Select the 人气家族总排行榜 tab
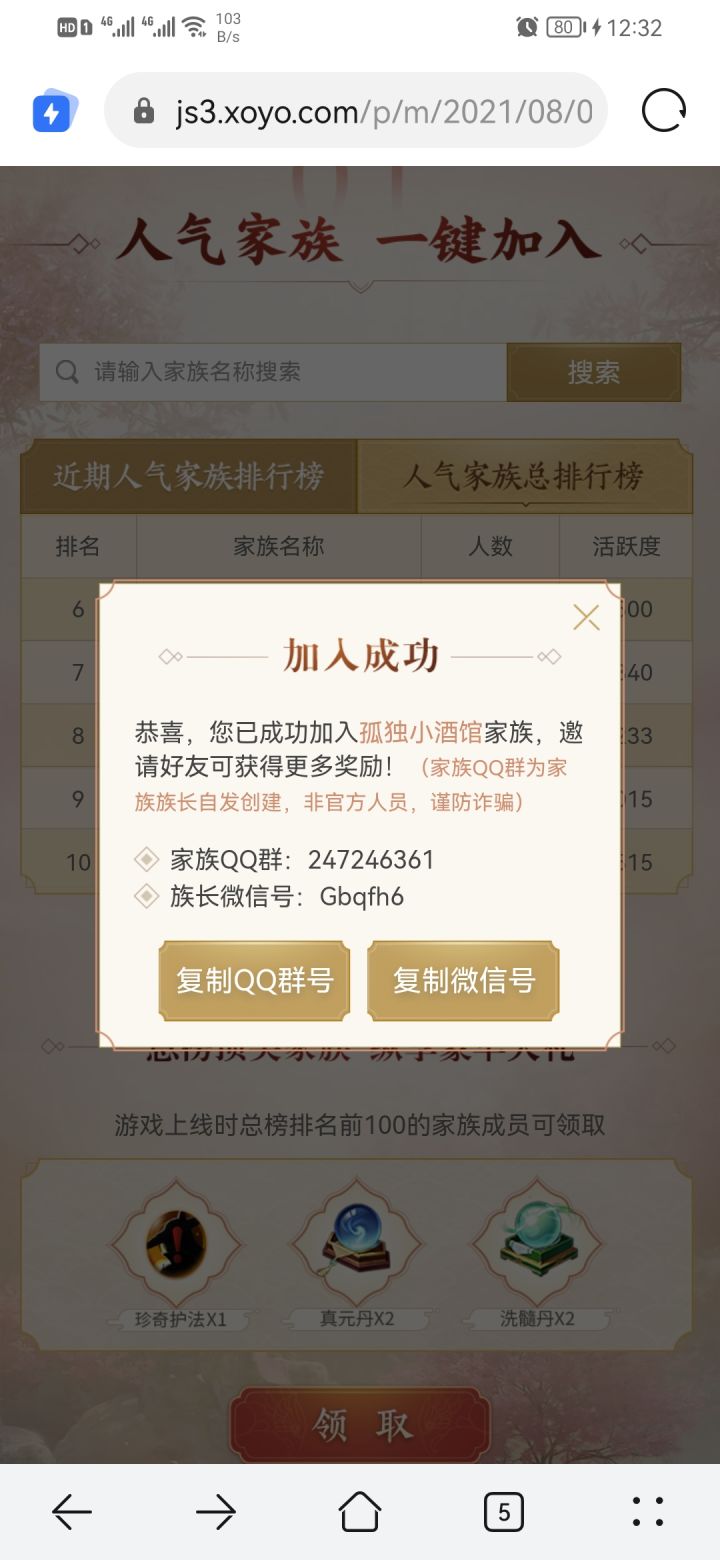This screenshot has width=720, height=1560. (x=526, y=478)
